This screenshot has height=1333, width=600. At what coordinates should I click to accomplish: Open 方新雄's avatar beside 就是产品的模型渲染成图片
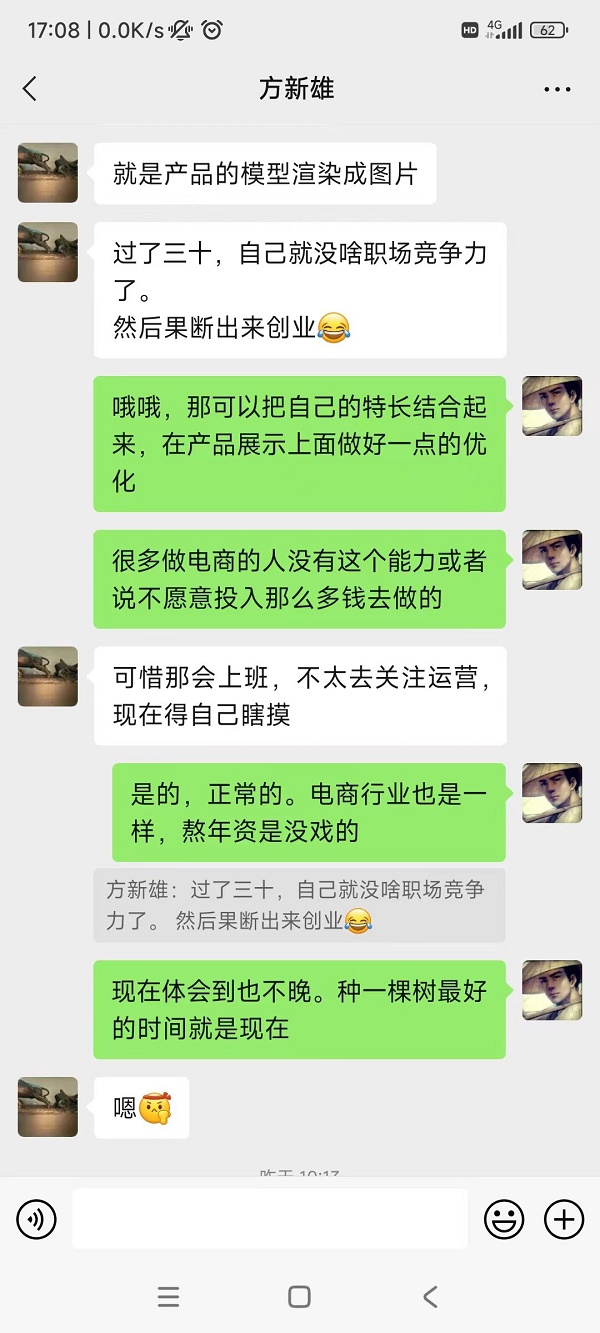tap(48, 173)
